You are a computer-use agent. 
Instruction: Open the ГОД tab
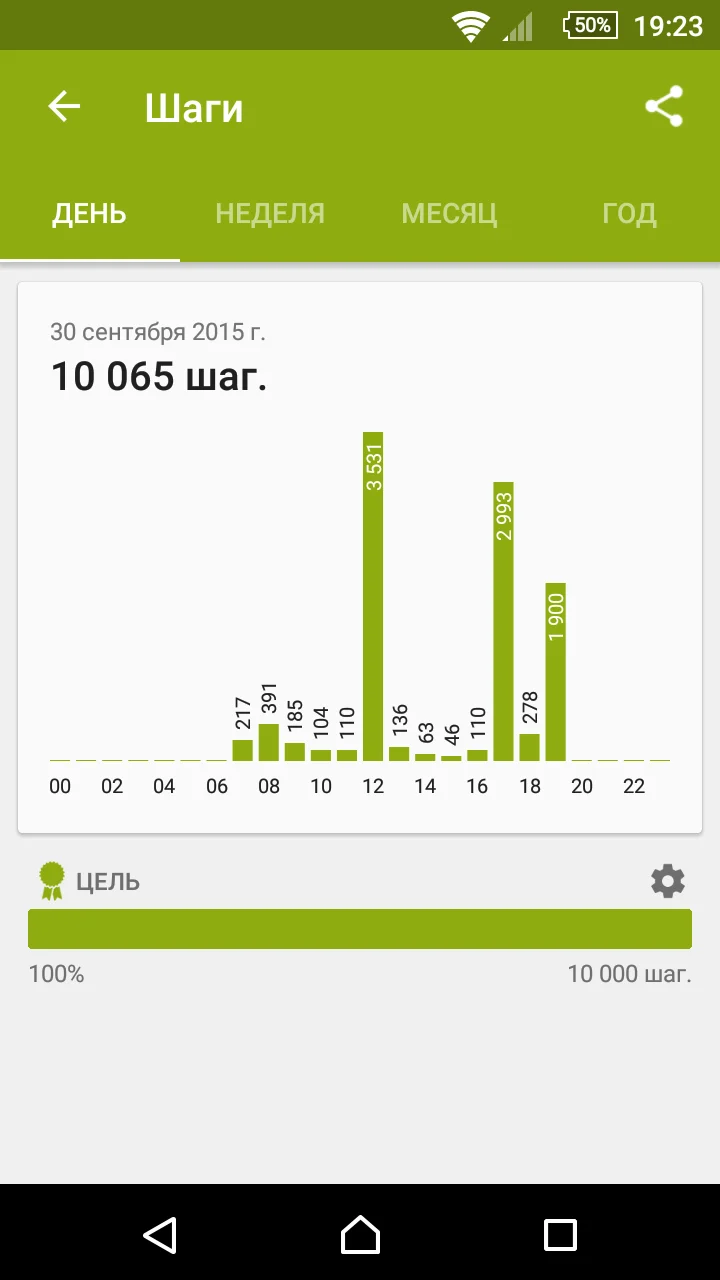tap(629, 213)
